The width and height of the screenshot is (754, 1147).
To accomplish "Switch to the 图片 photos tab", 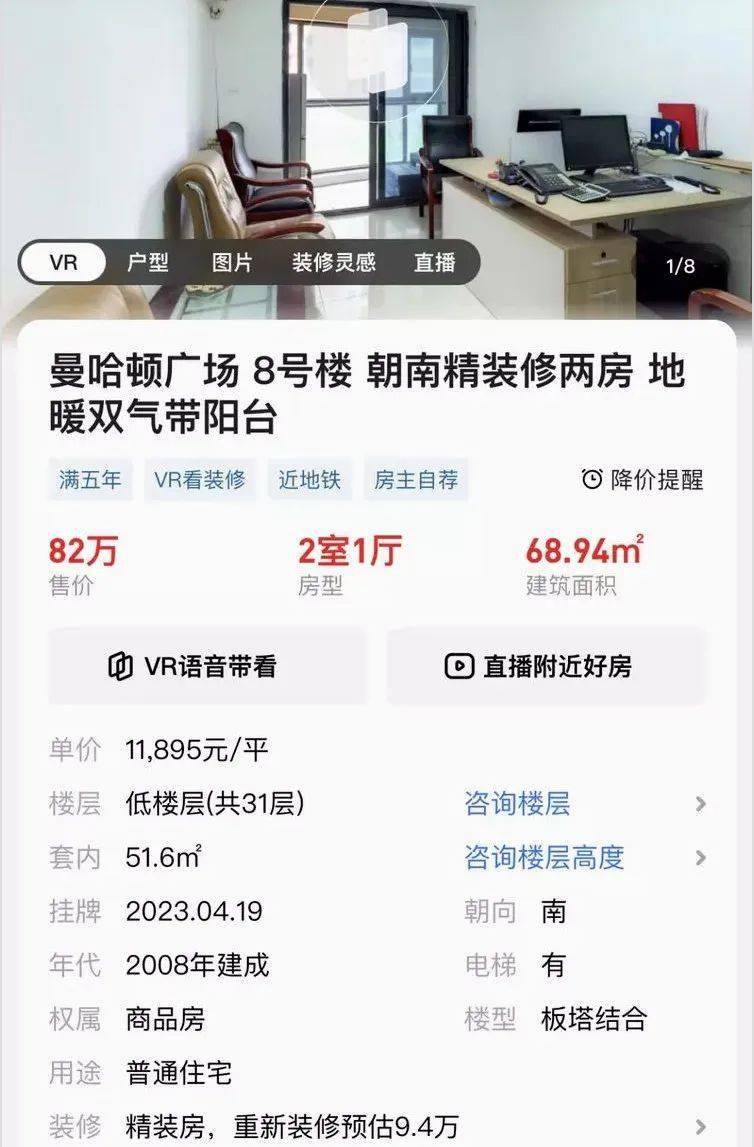I will coord(232,263).
